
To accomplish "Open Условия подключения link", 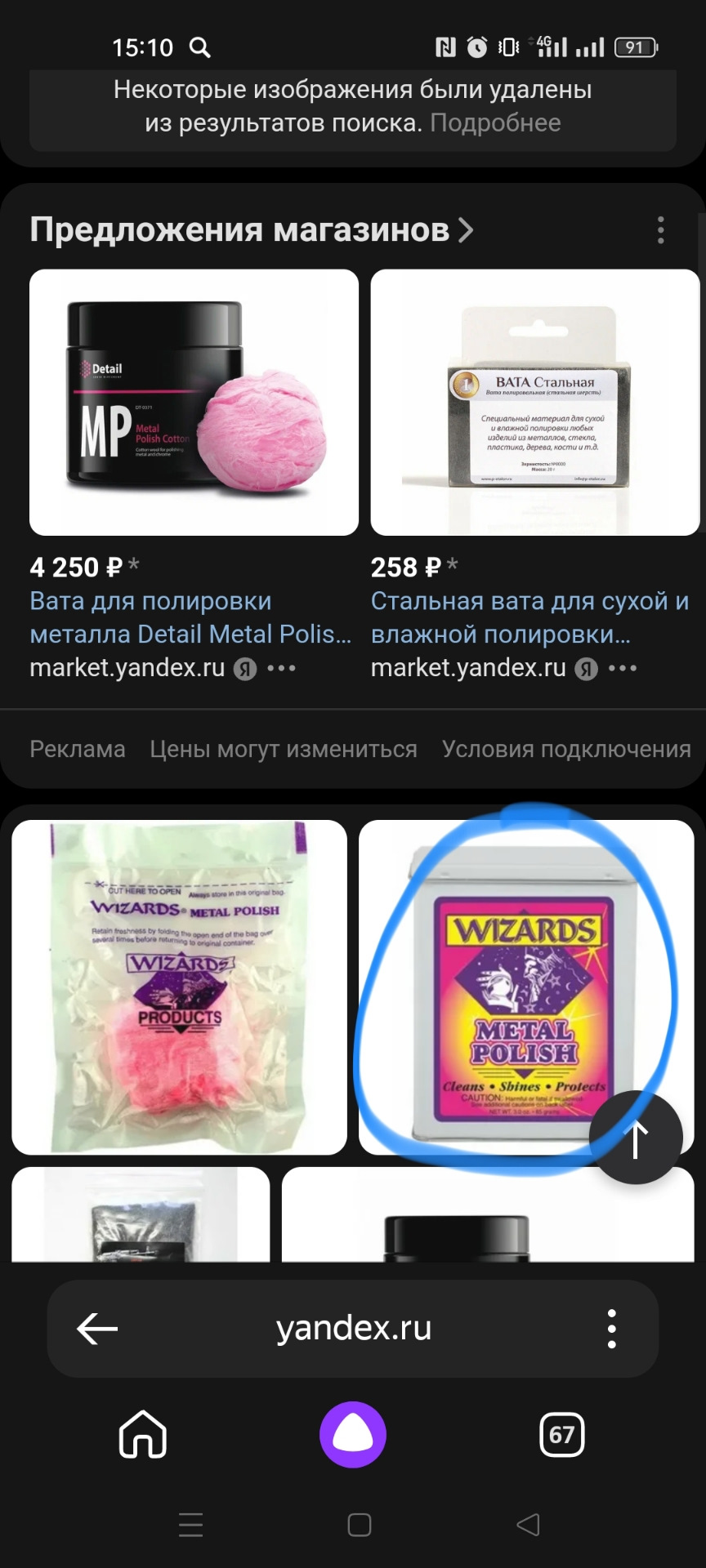I will click(x=566, y=749).
